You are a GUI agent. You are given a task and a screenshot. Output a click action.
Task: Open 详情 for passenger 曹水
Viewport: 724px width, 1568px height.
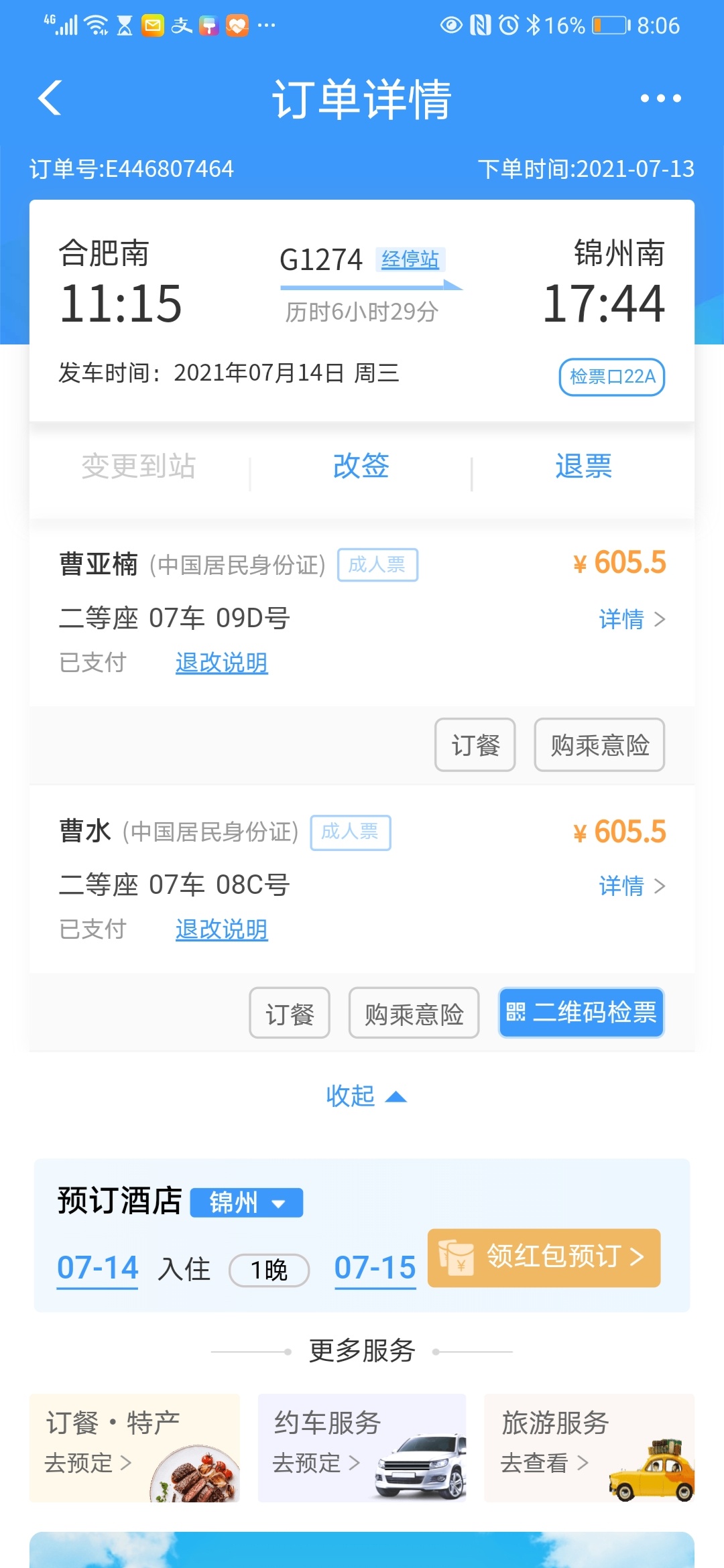(632, 886)
